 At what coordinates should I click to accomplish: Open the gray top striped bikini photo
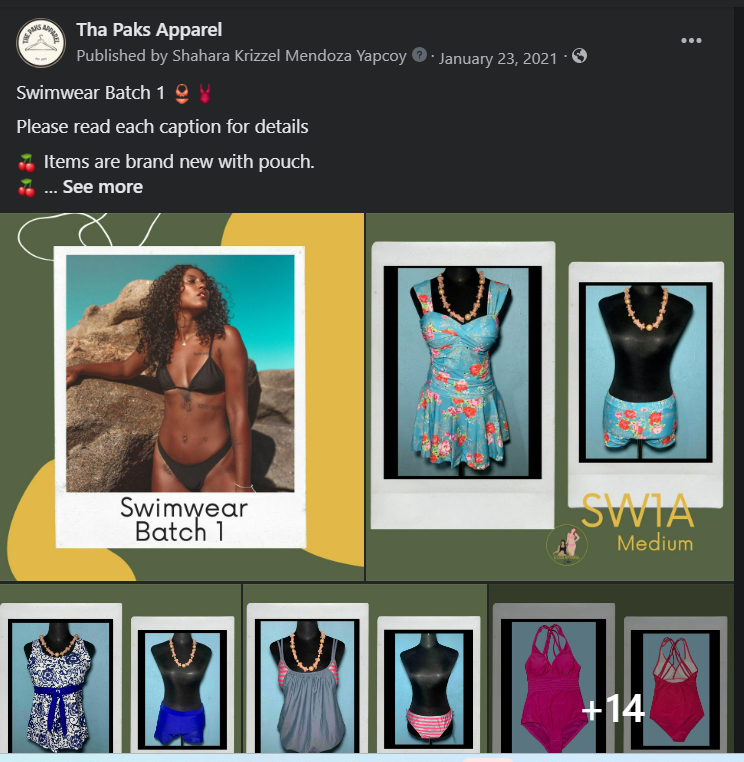366,673
